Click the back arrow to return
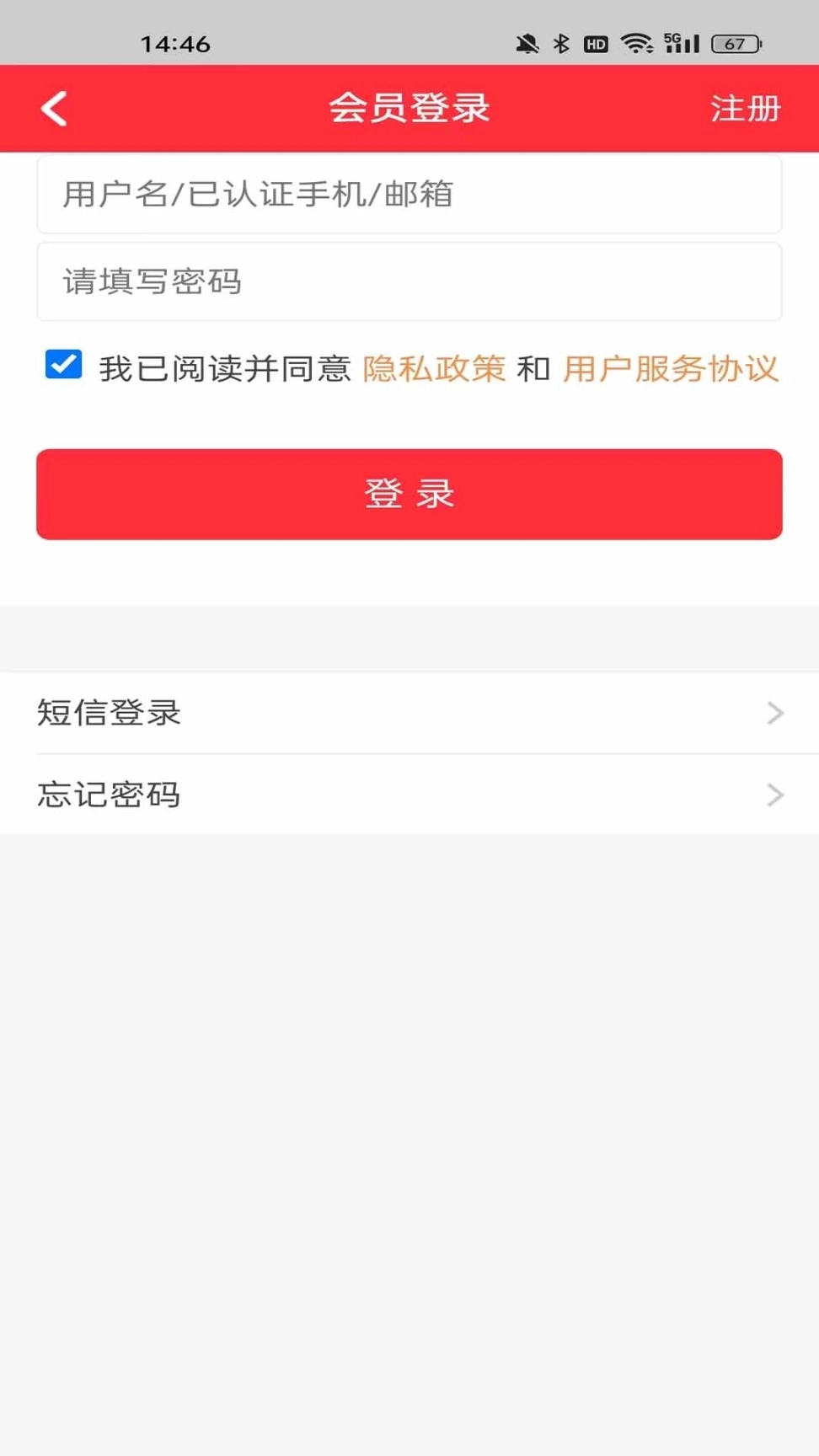Image resolution: width=819 pixels, height=1456 pixels. tap(53, 108)
